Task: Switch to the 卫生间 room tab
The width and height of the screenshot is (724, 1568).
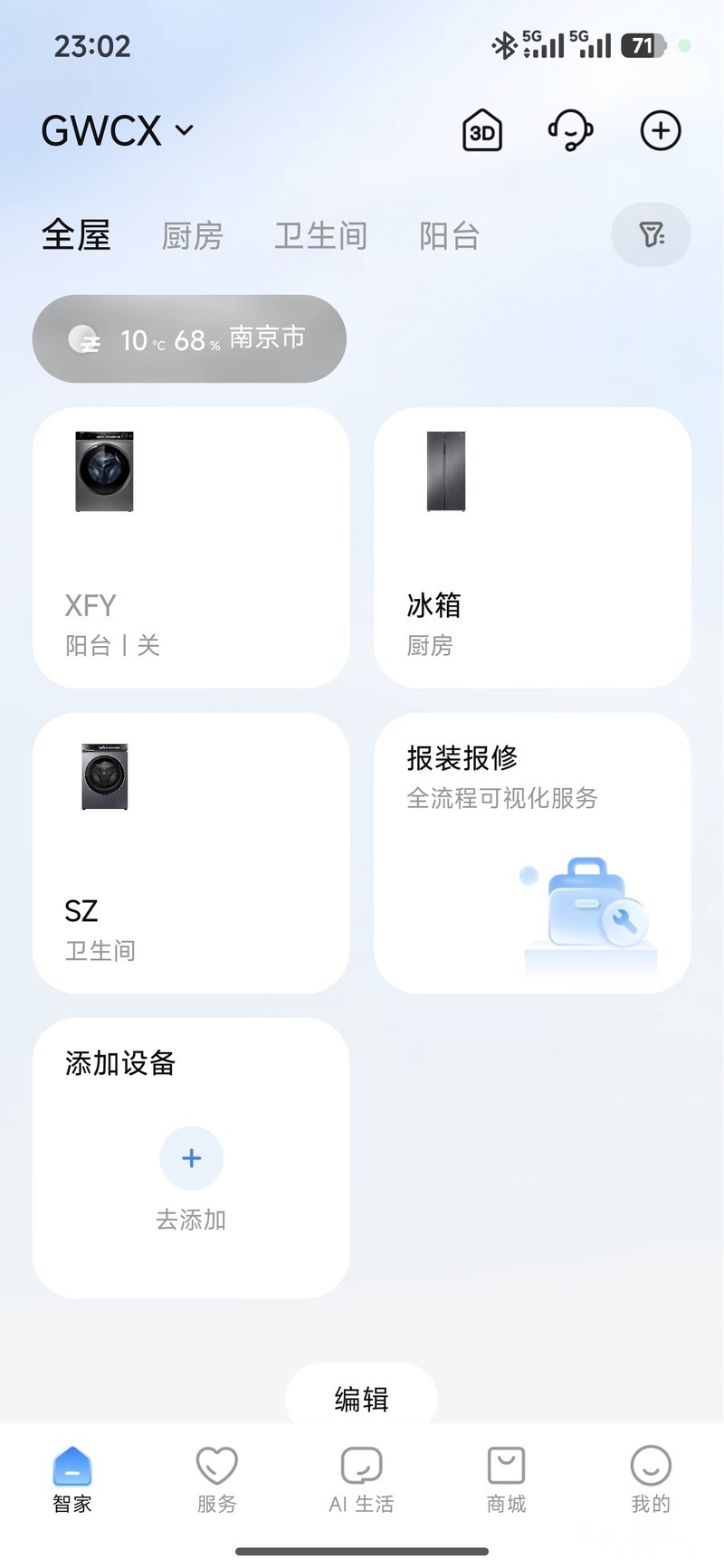Action: tap(320, 236)
